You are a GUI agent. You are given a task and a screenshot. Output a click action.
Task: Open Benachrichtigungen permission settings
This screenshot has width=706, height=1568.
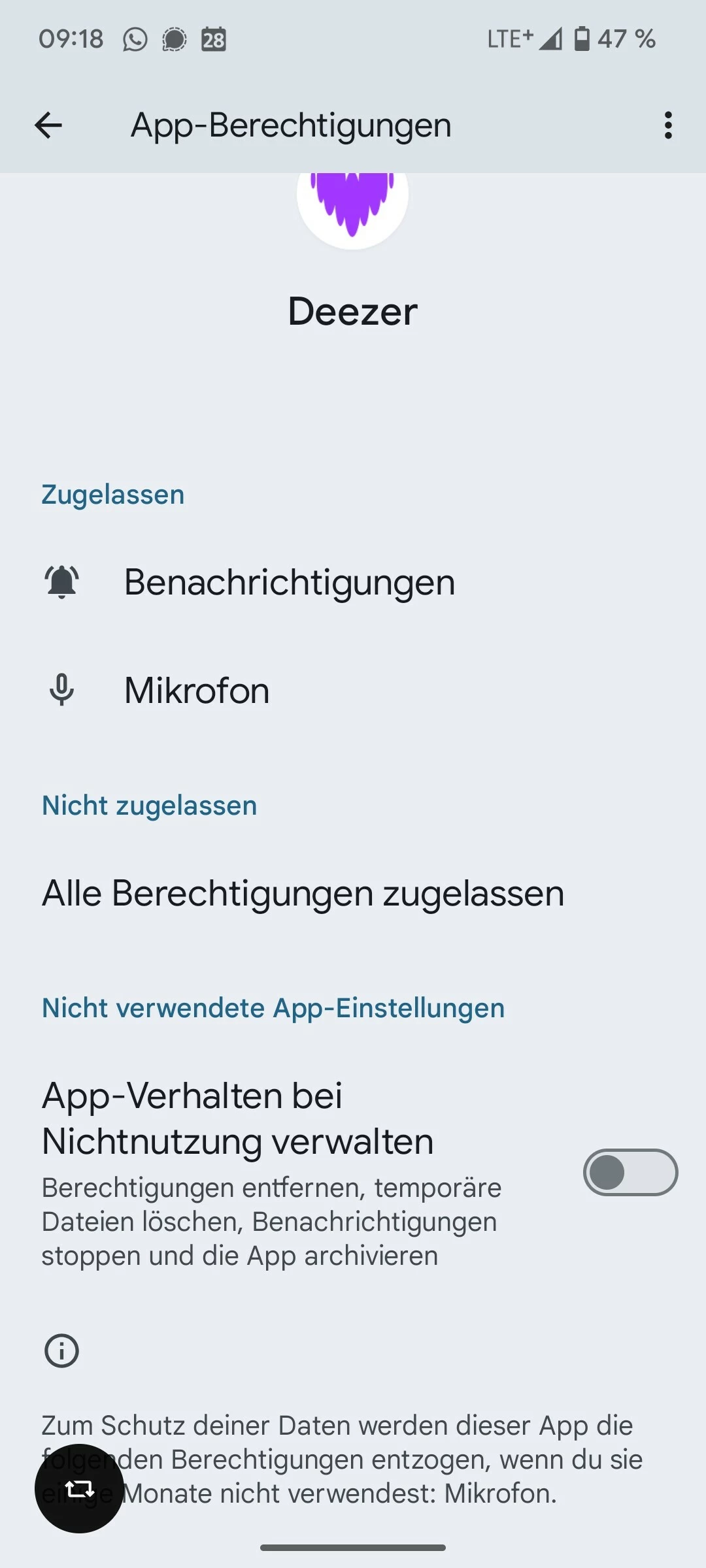coord(289,581)
